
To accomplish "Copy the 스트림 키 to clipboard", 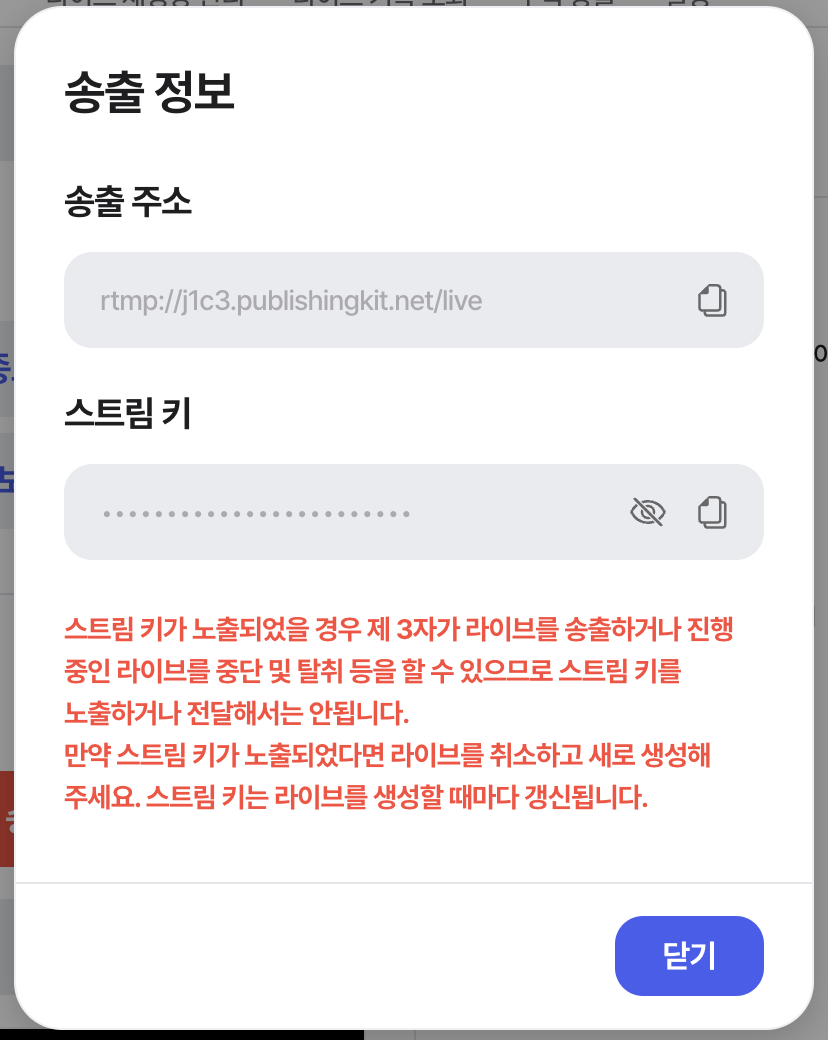I will pos(712,512).
